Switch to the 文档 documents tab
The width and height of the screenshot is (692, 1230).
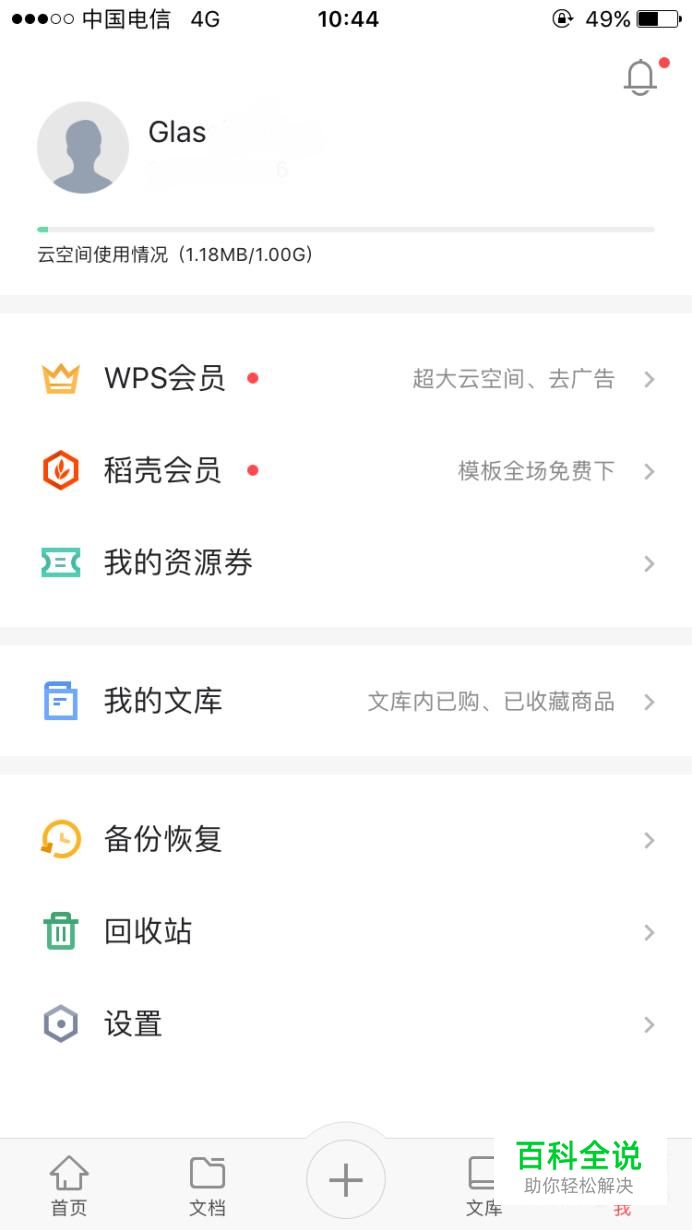click(207, 1186)
